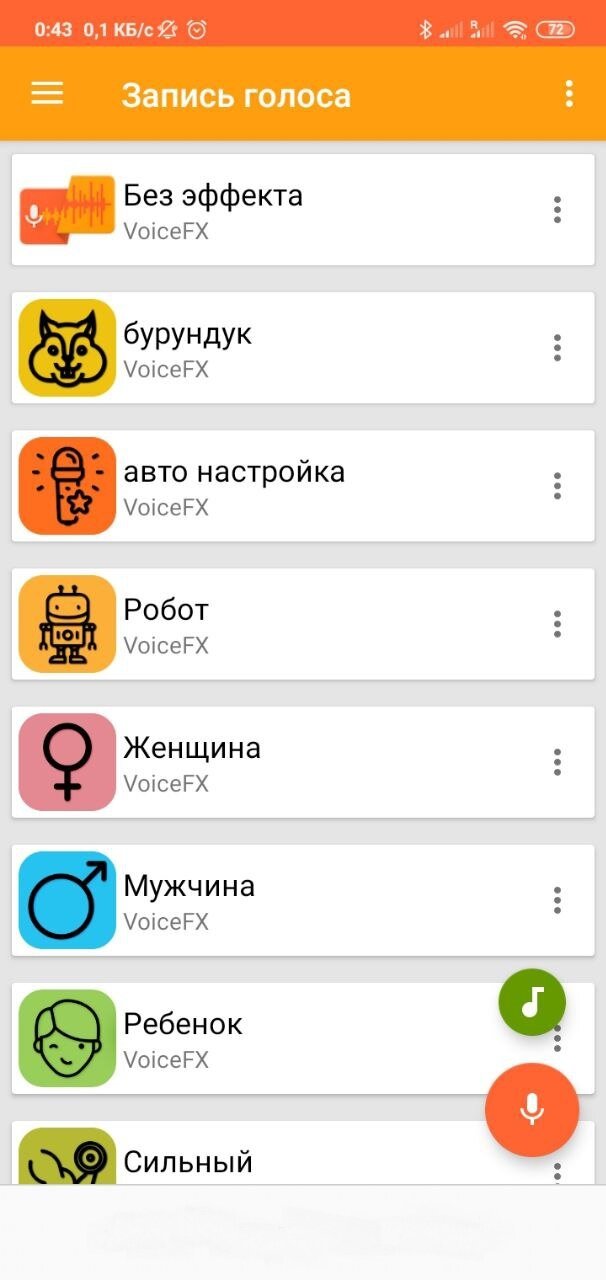Open the app bar overflow menu
The height and width of the screenshot is (1280, 606).
coord(569,94)
